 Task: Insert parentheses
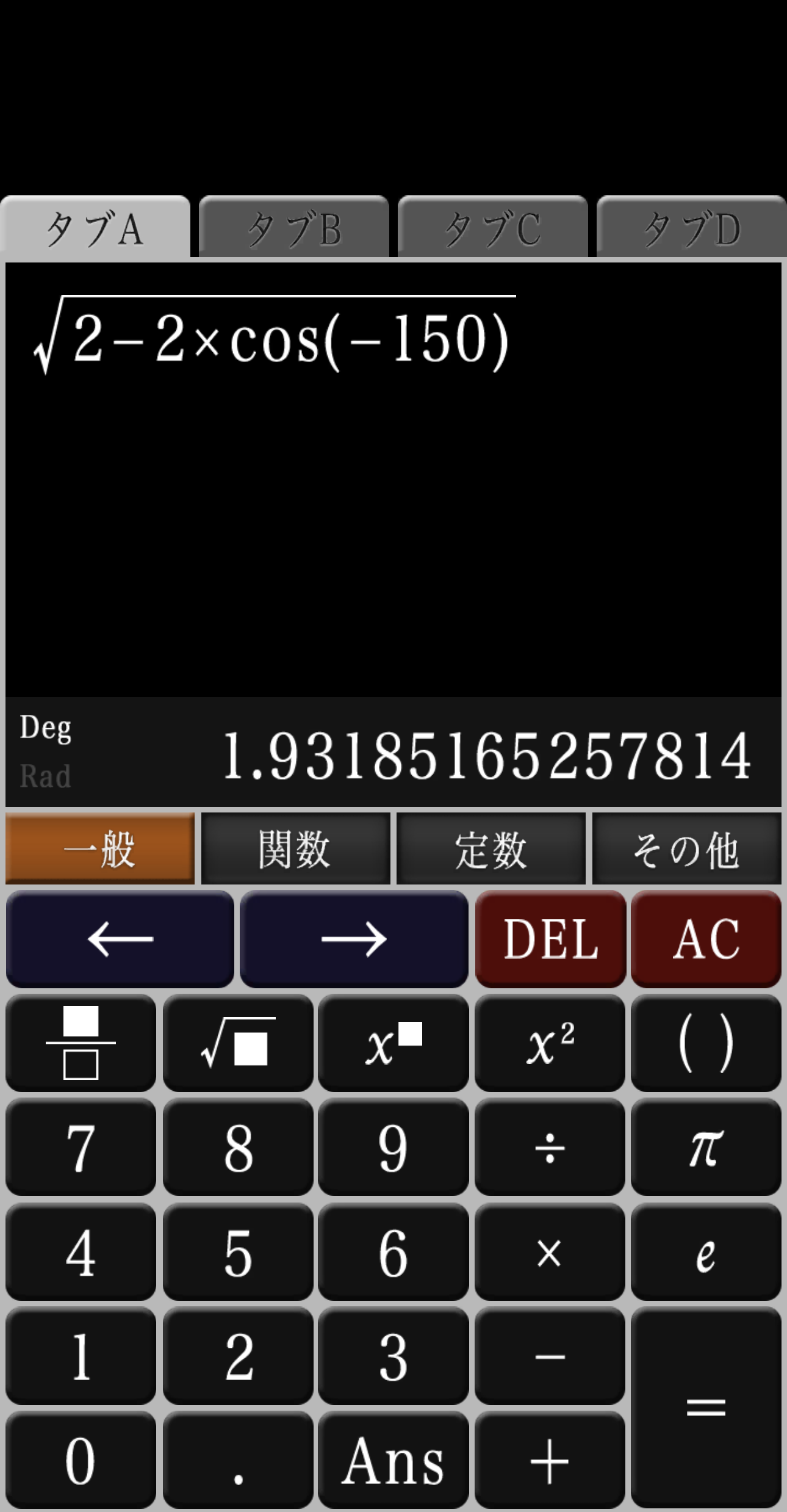706,1043
